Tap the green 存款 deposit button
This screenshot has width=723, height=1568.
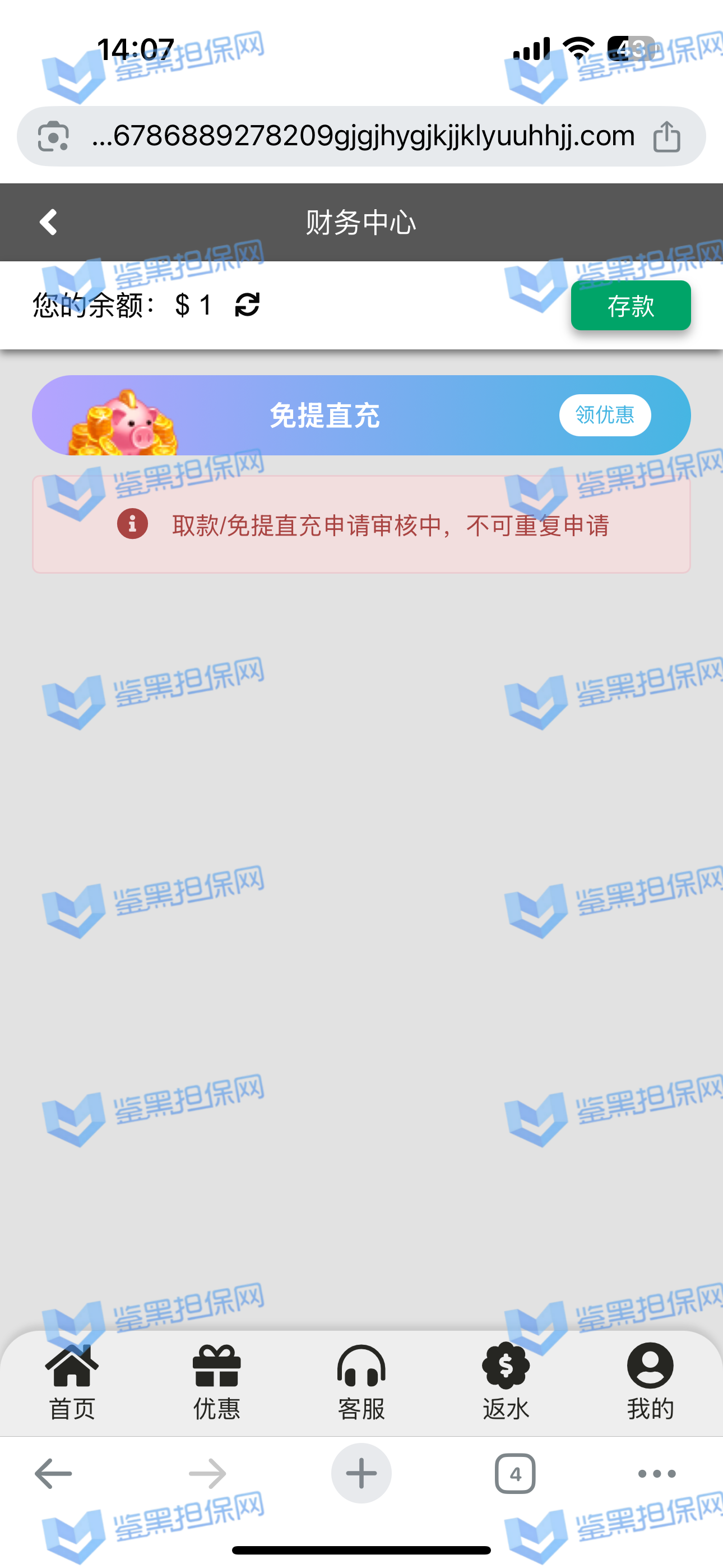[x=630, y=306]
